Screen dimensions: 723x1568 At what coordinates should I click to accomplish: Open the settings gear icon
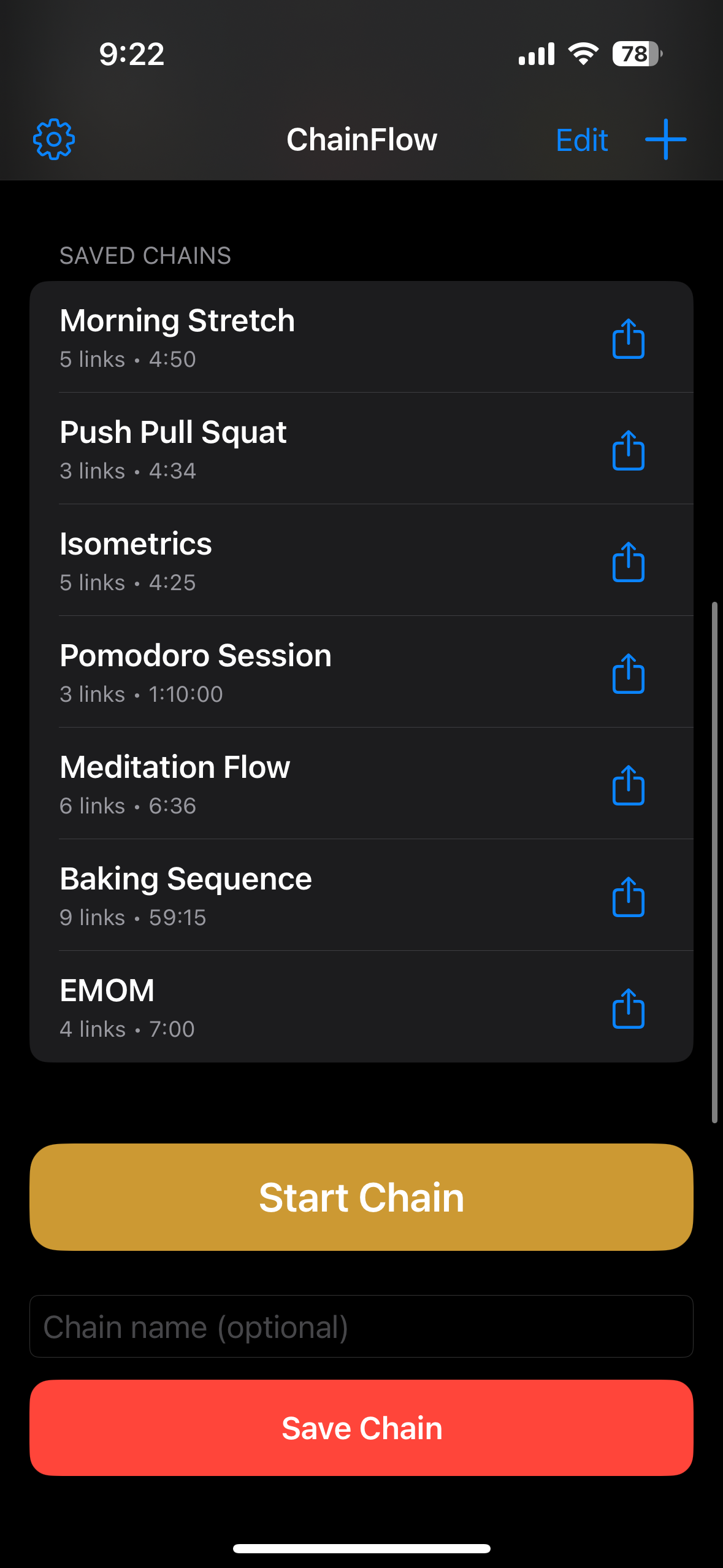point(54,140)
